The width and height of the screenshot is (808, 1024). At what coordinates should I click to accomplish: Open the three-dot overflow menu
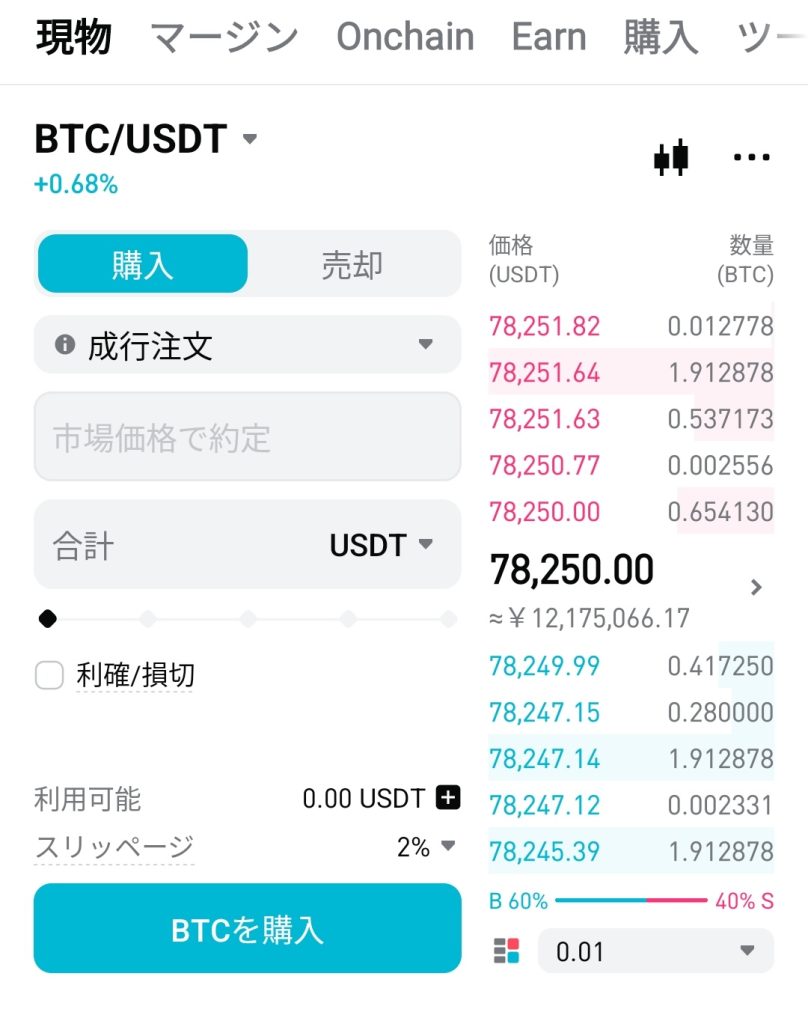pos(751,158)
